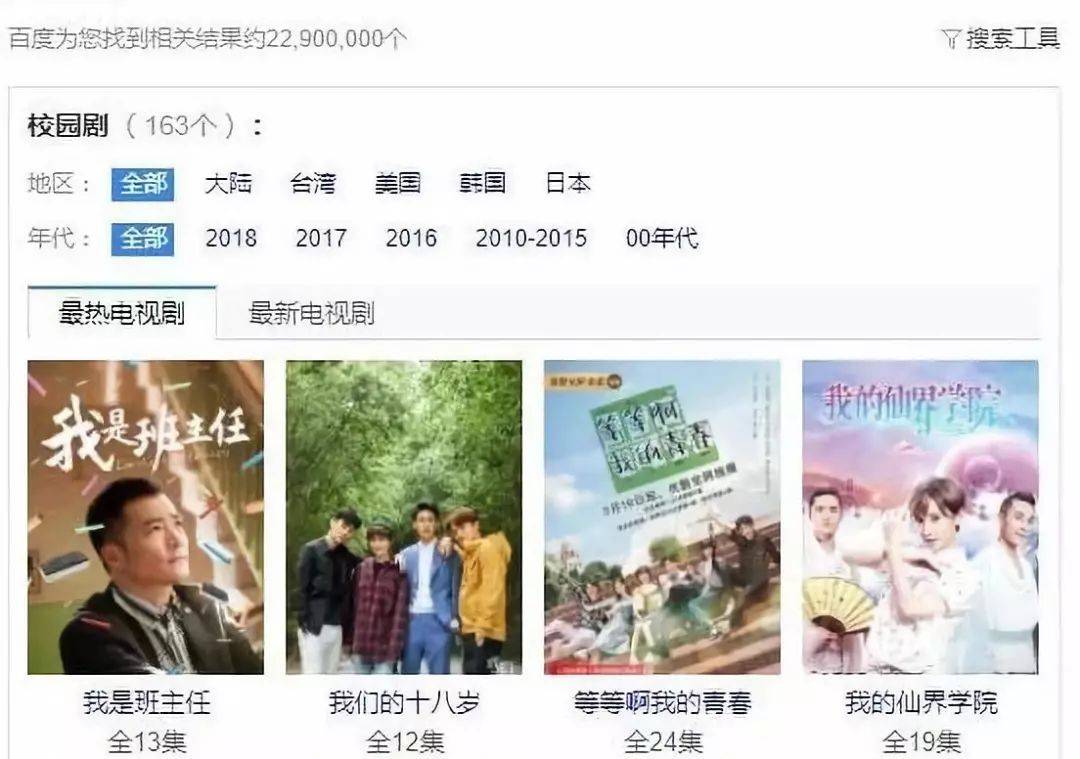Open the drama 我是班主任
Image resolution: width=1080 pixels, height=759 pixels.
click(146, 517)
